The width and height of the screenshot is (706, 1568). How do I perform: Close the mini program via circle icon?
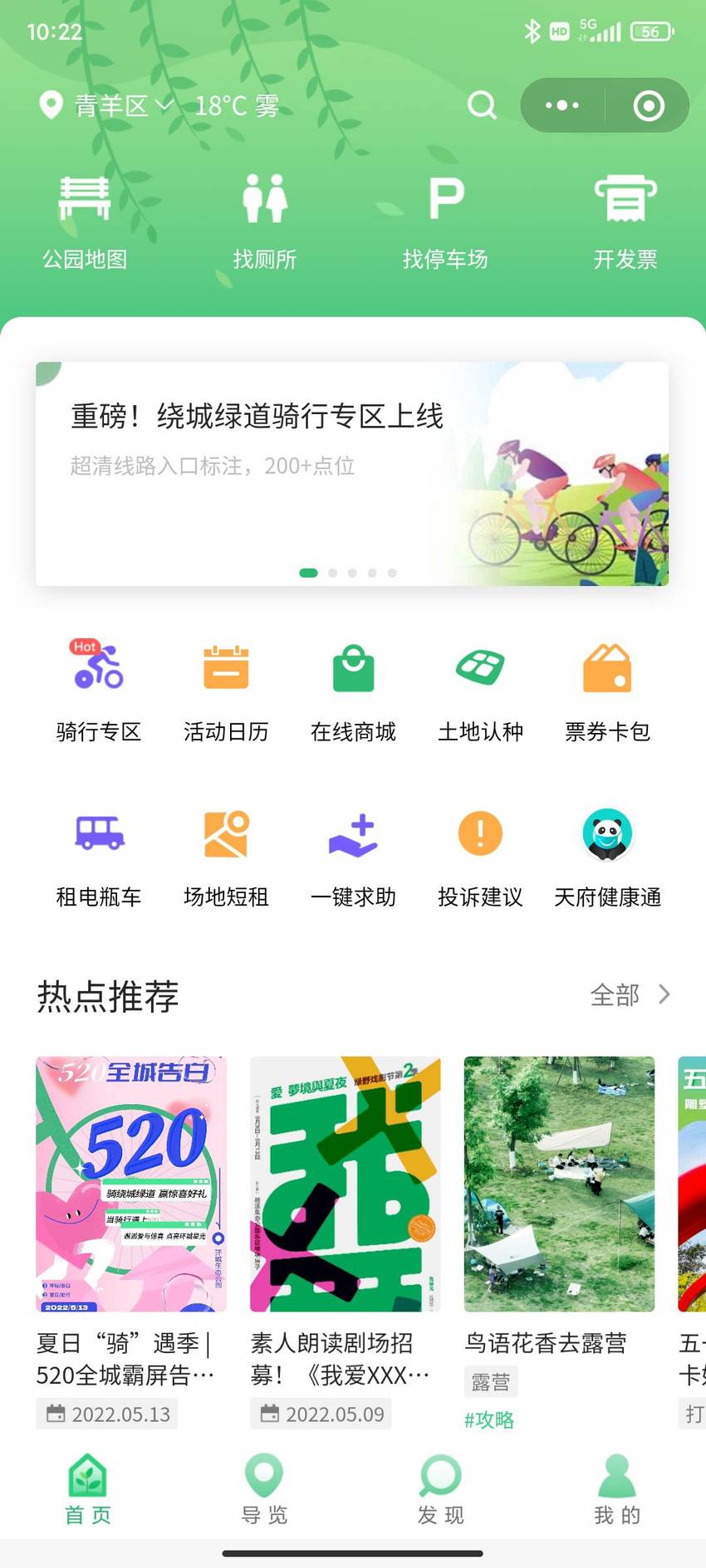(649, 105)
